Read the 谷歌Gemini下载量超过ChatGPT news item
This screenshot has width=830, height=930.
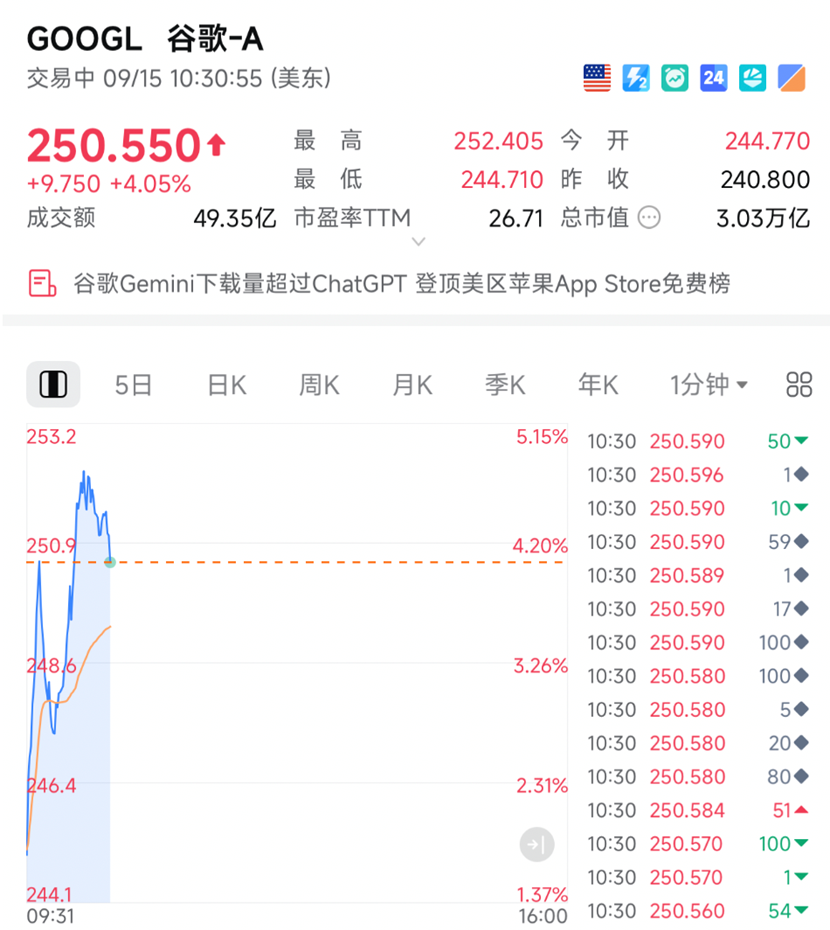400,283
